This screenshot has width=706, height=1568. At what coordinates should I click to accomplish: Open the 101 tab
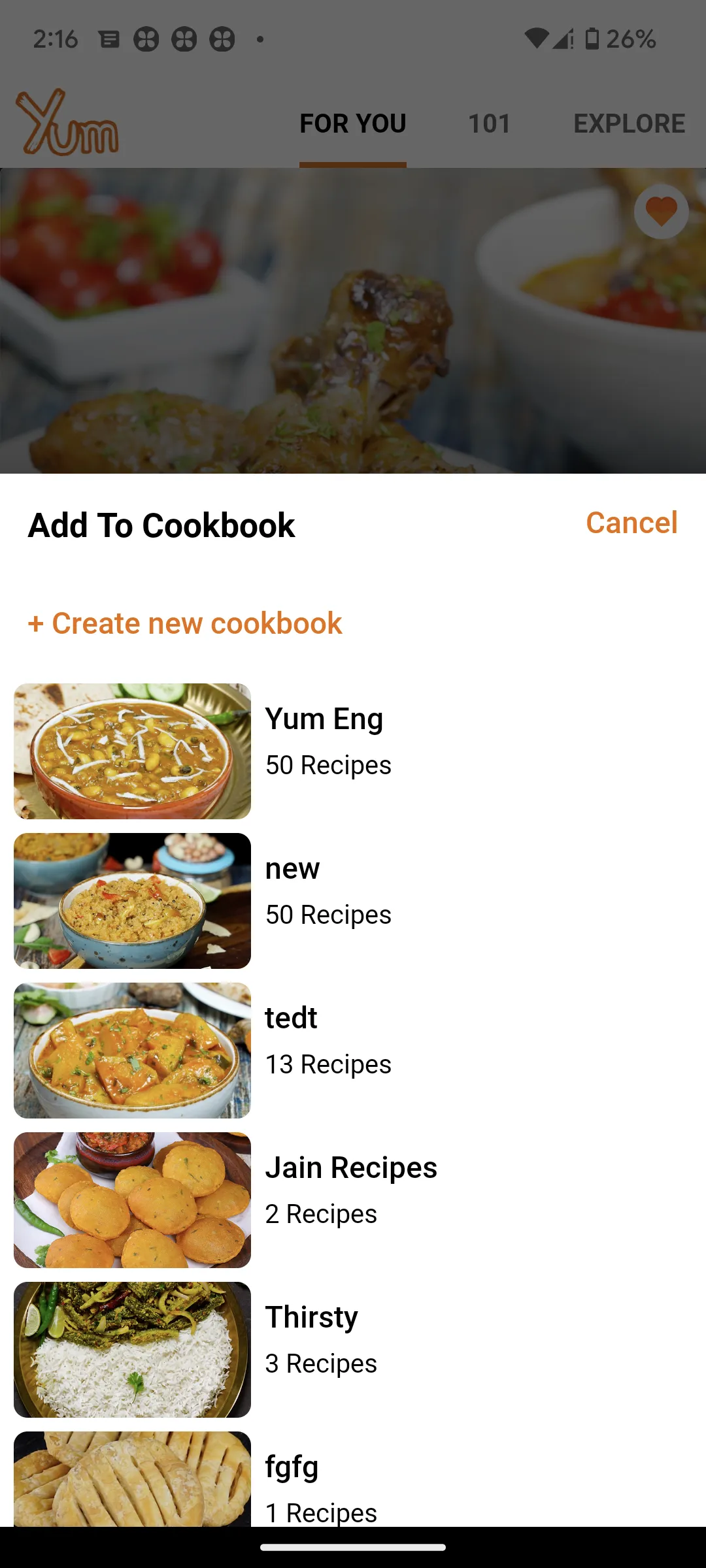[x=490, y=124]
